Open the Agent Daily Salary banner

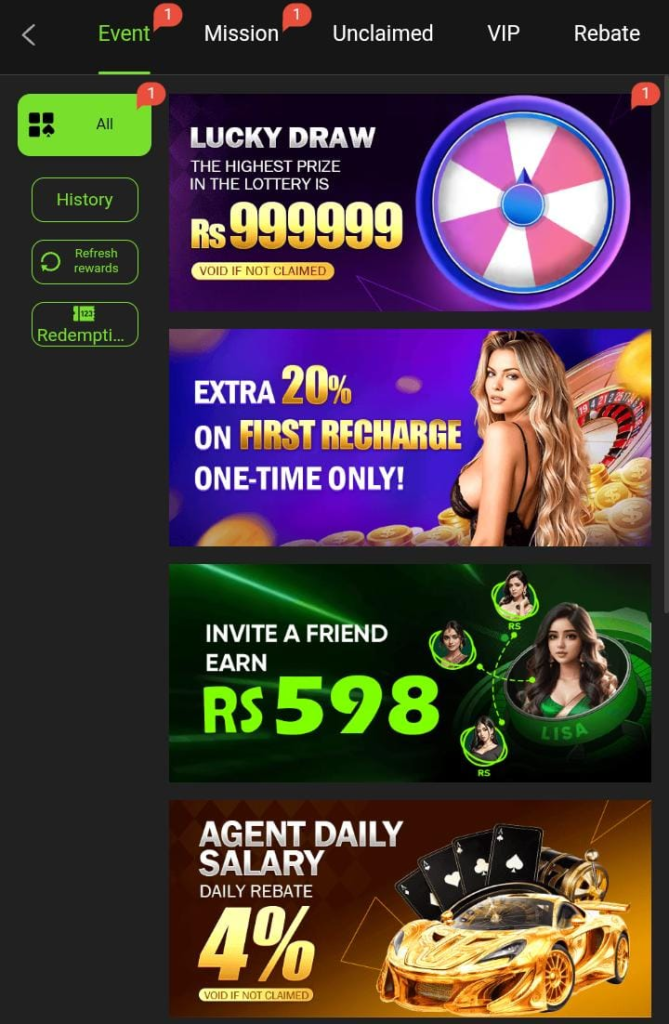[x=409, y=908]
